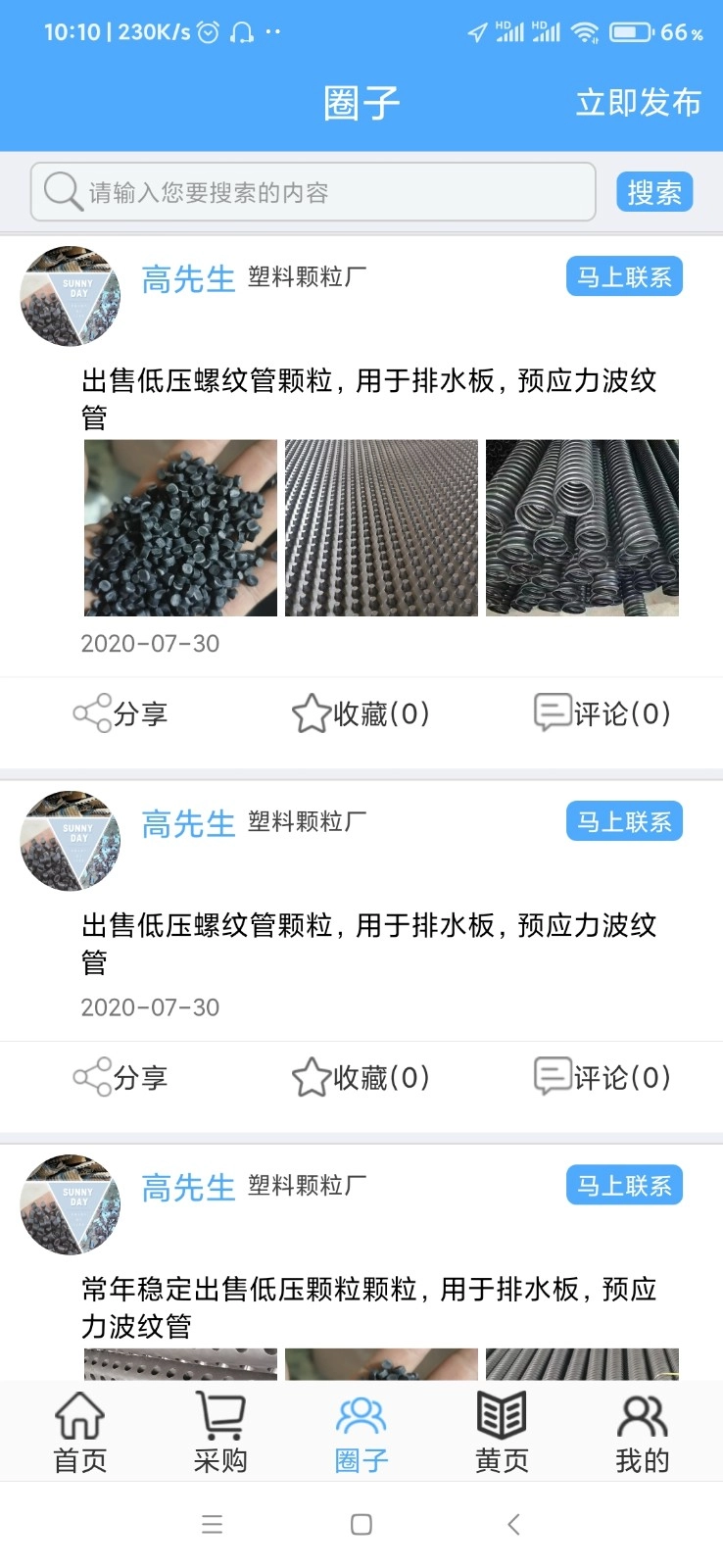This screenshot has width=723, height=1568.
Task: Go back using the system back button
Action: [x=513, y=1524]
